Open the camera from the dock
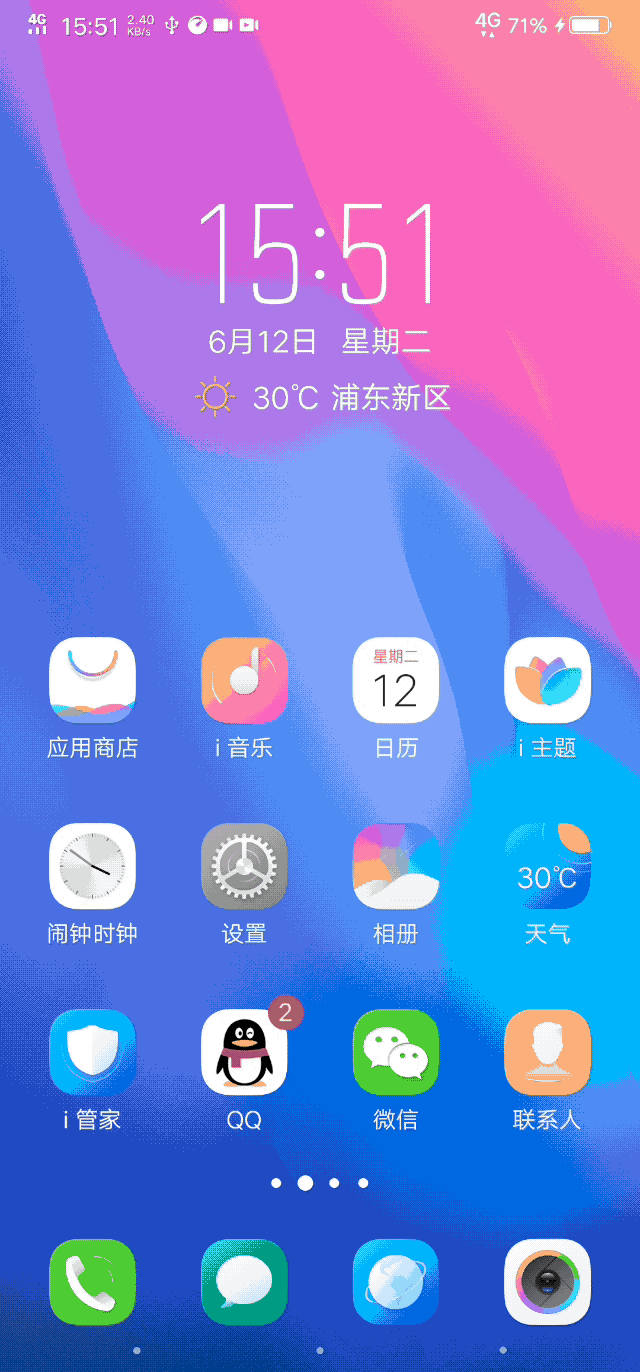This screenshot has height=1372, width=640. pyautogui.click(x=548, y=1282)
